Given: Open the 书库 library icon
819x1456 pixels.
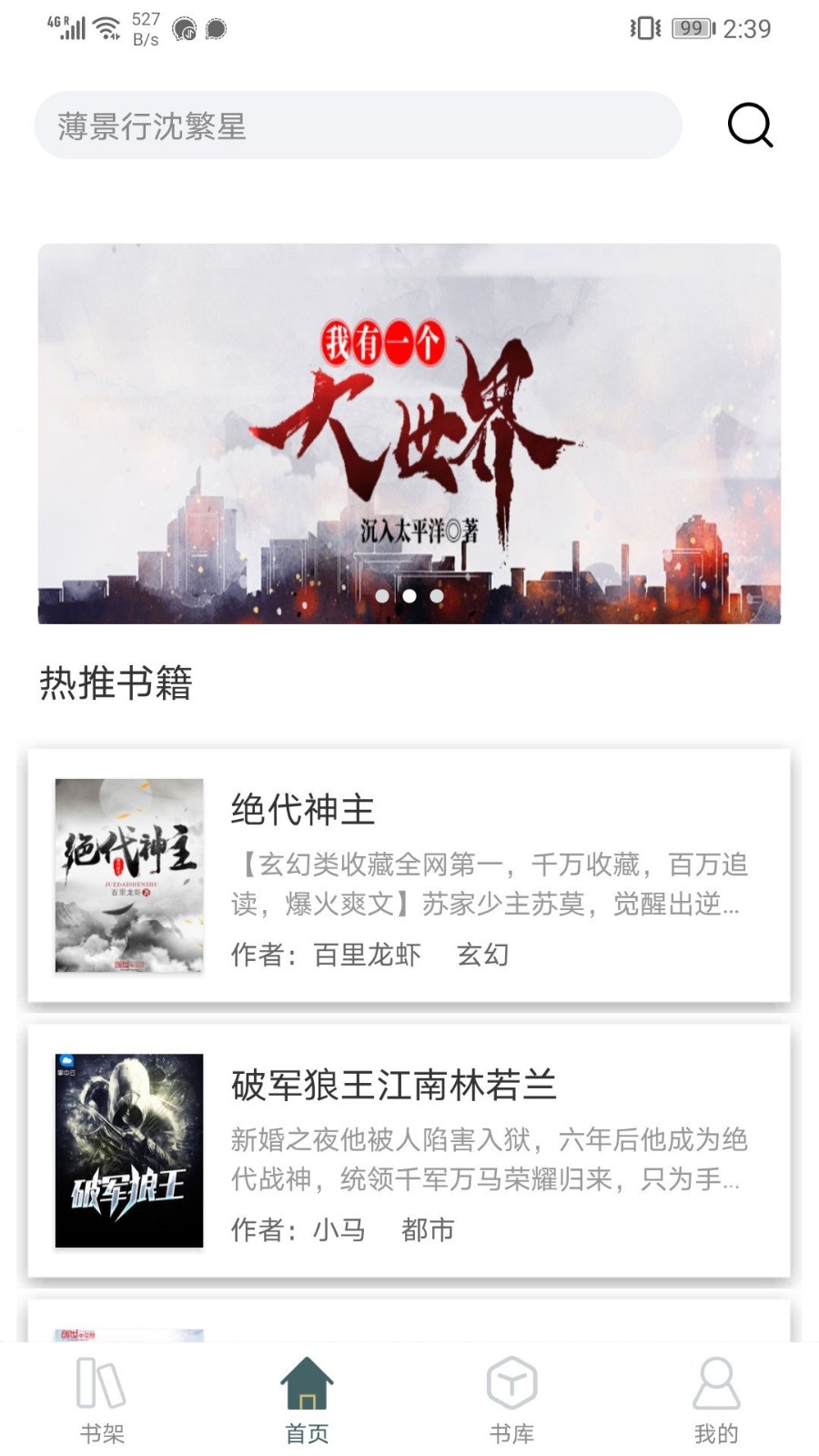Looking at the screenshot, I should 511,1384.
